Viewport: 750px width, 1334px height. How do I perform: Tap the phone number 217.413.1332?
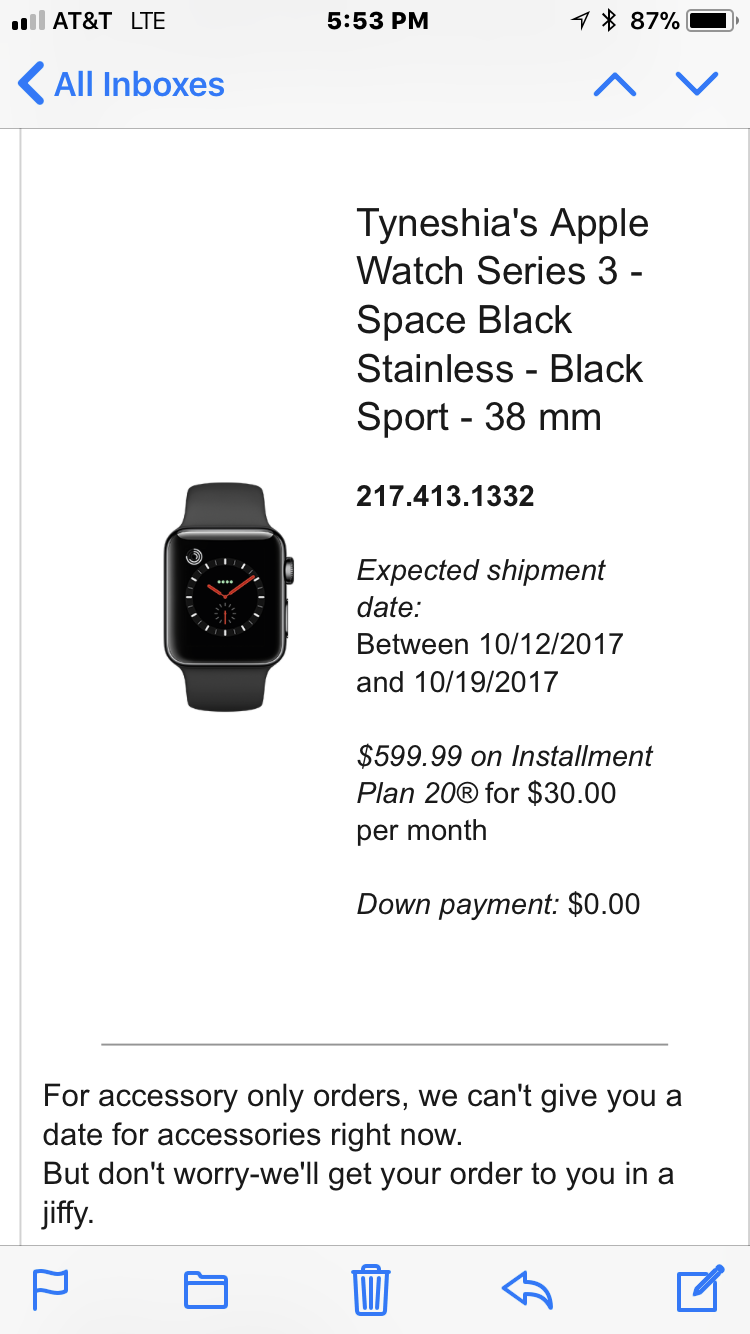pos(445,496)
